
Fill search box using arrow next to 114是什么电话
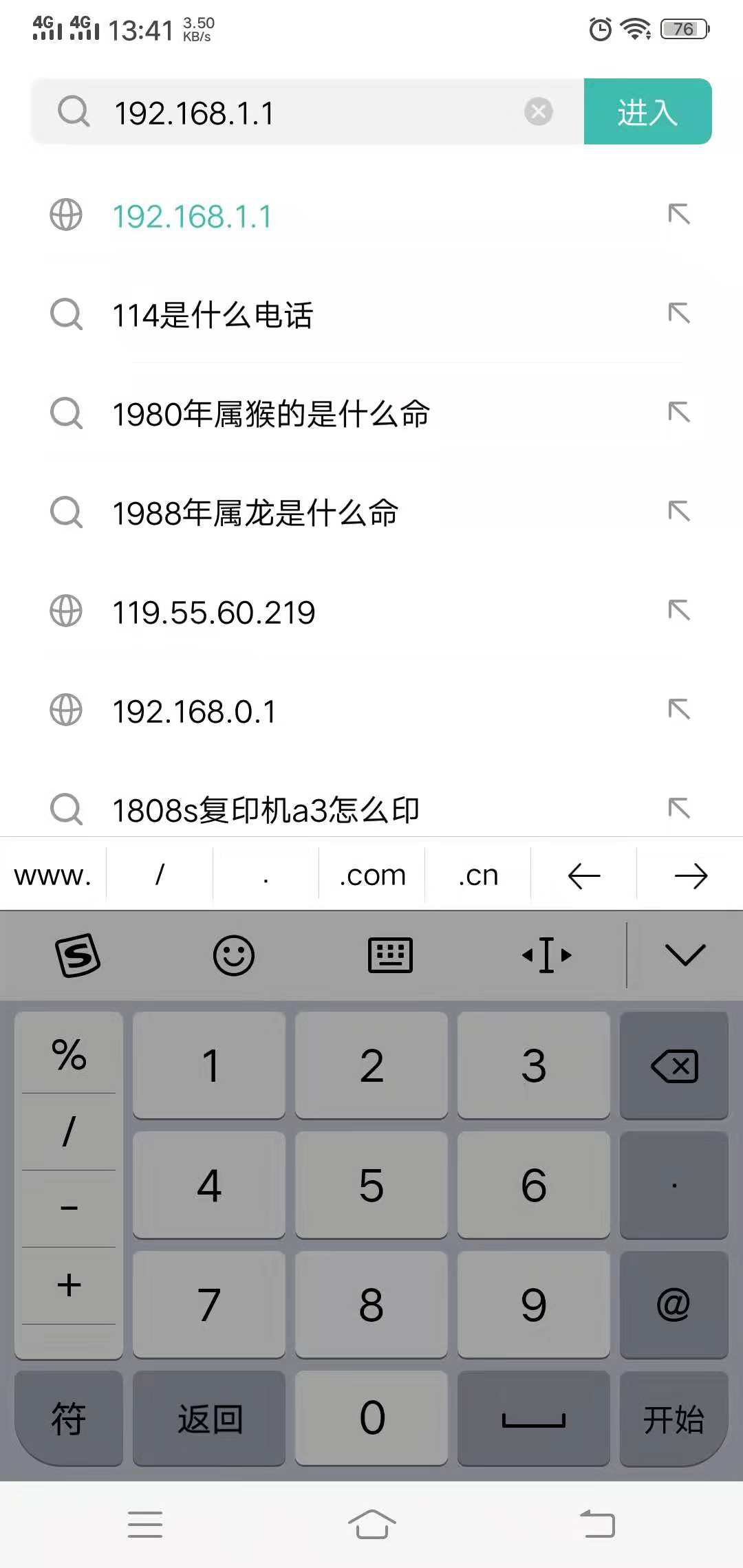tap(680, 314)
